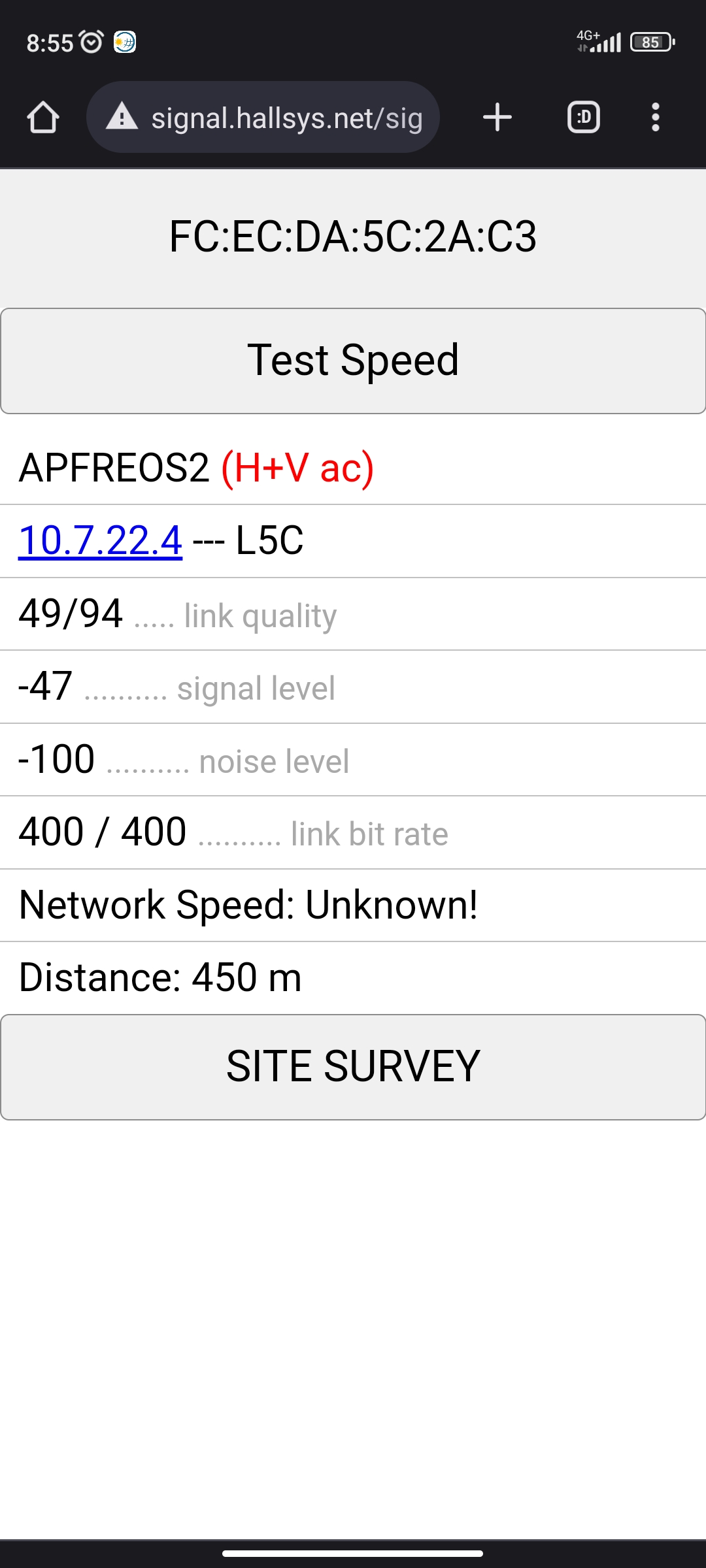Screen dimensions: 706x1568
Task: Open a new browser tab
Action: [497, 118]
